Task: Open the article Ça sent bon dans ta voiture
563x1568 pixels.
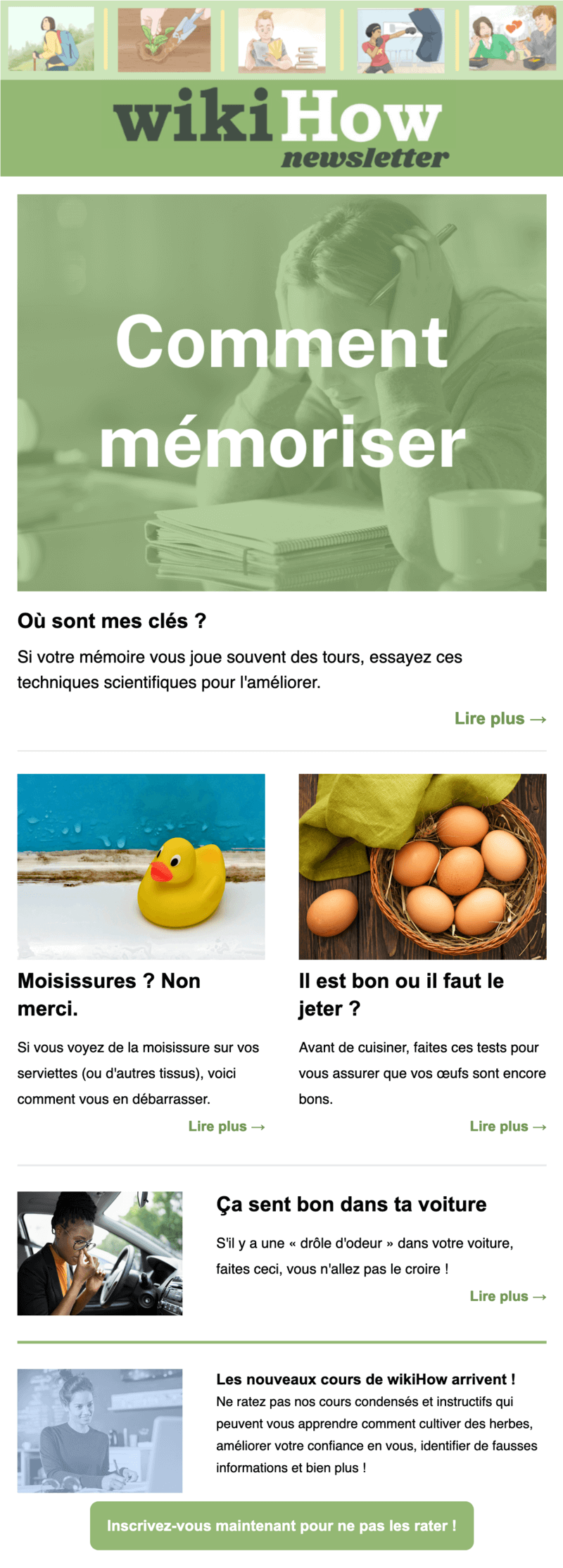Action: [352, 1204]
